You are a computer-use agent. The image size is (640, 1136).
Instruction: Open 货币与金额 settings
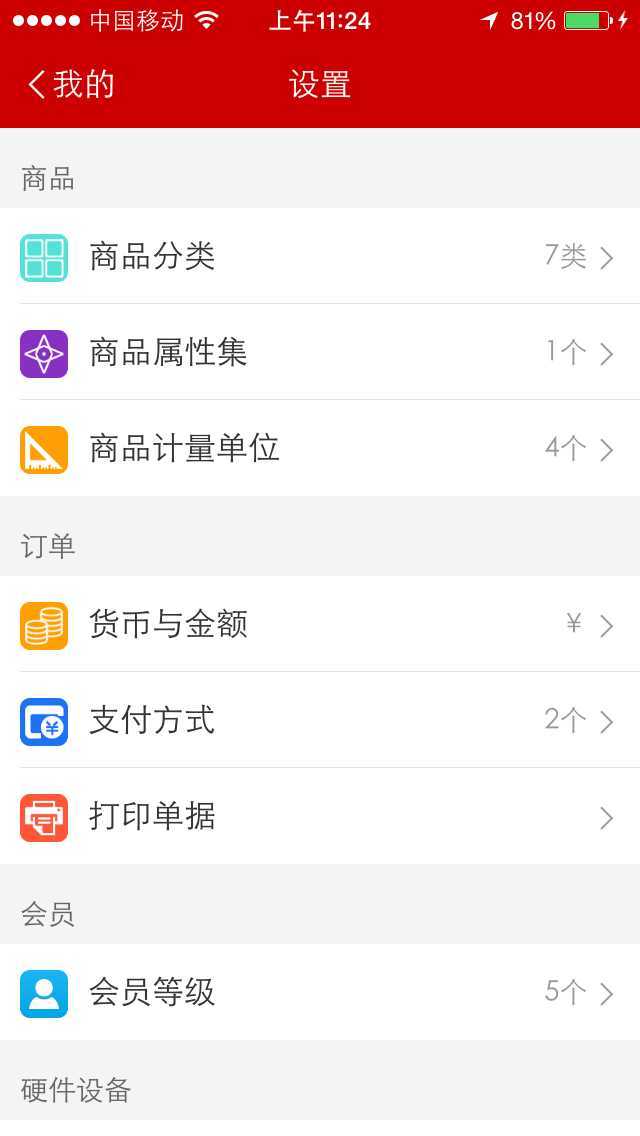click(320, 625)
